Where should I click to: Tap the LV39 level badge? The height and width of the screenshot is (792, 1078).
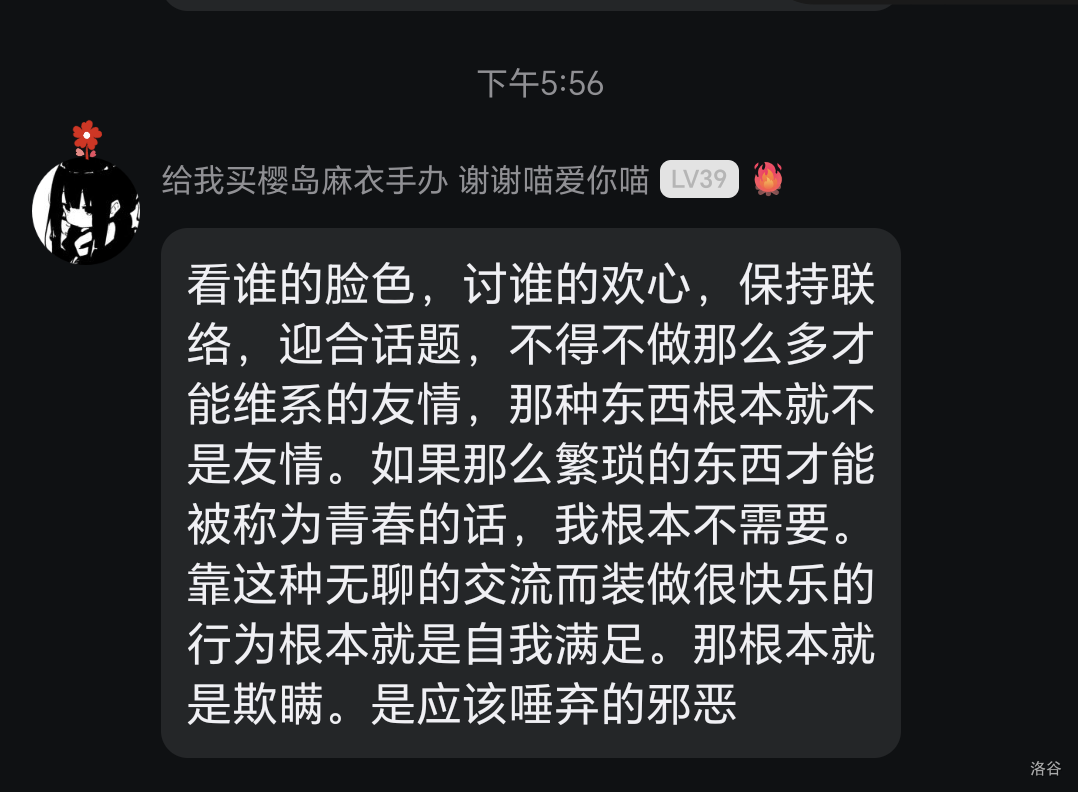[x=699, y=179]
